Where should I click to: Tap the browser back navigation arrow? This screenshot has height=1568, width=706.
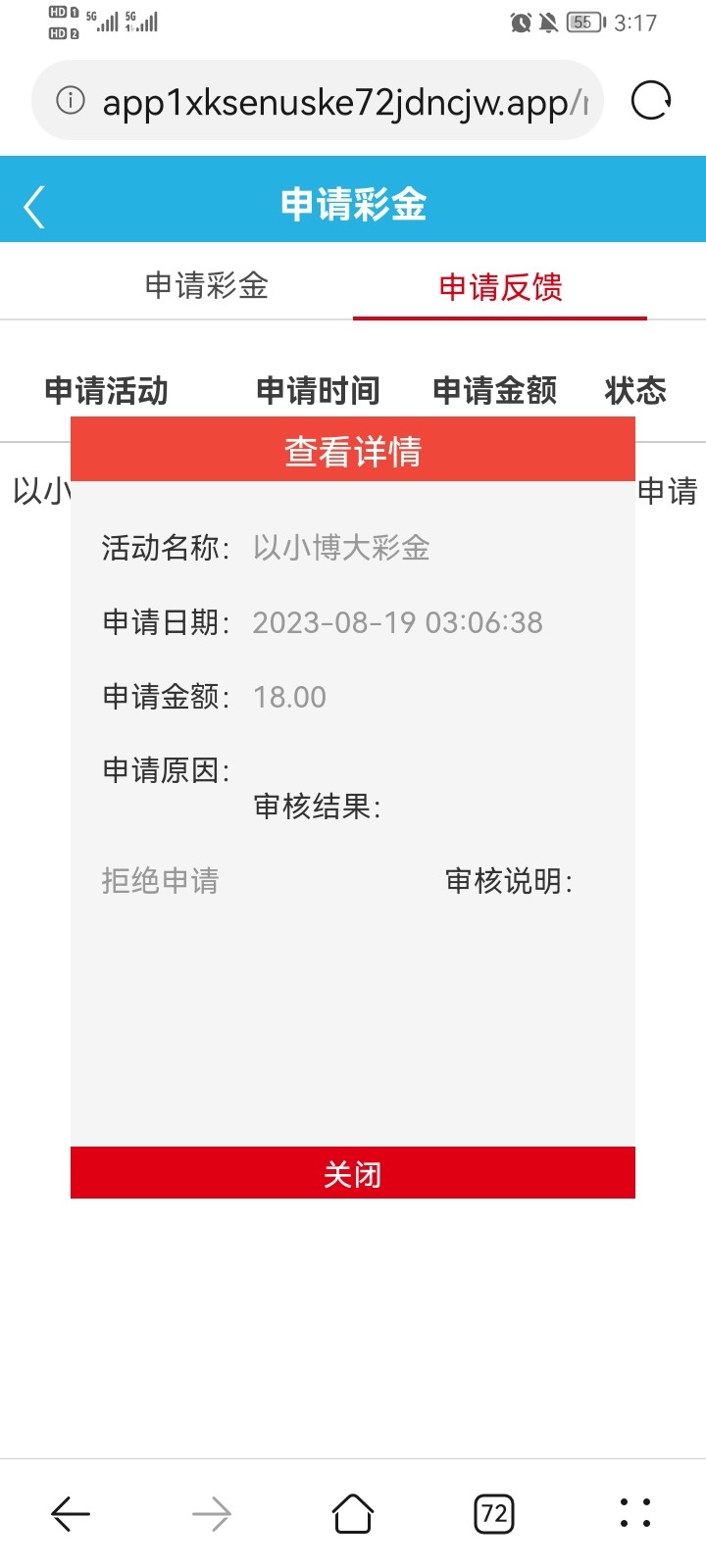point(69,1513)
